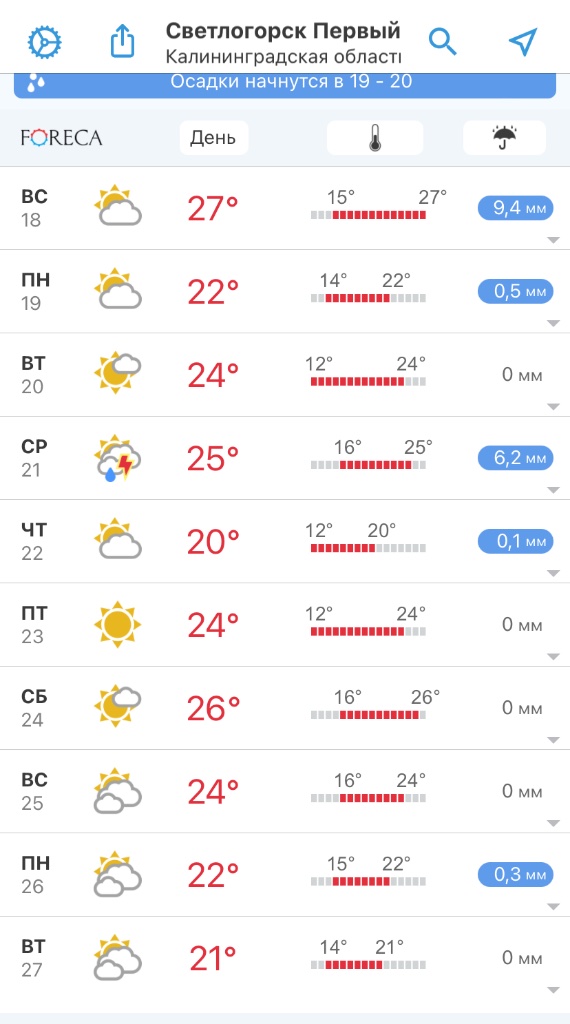
Task: Share the forecast via share icon
Action: 122,42
